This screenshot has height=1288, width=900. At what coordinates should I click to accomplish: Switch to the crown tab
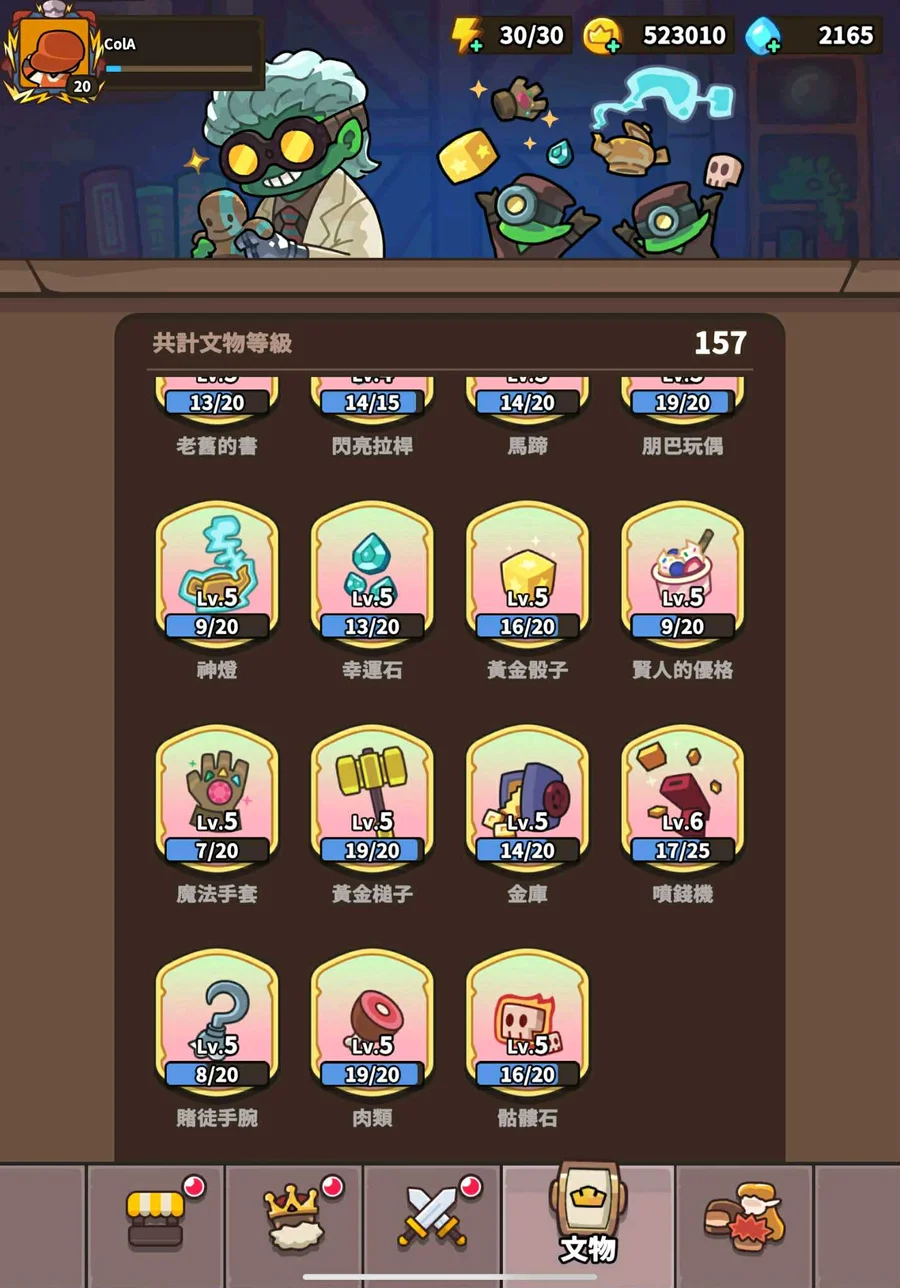pyautogui.click(x=294, y=1218)
